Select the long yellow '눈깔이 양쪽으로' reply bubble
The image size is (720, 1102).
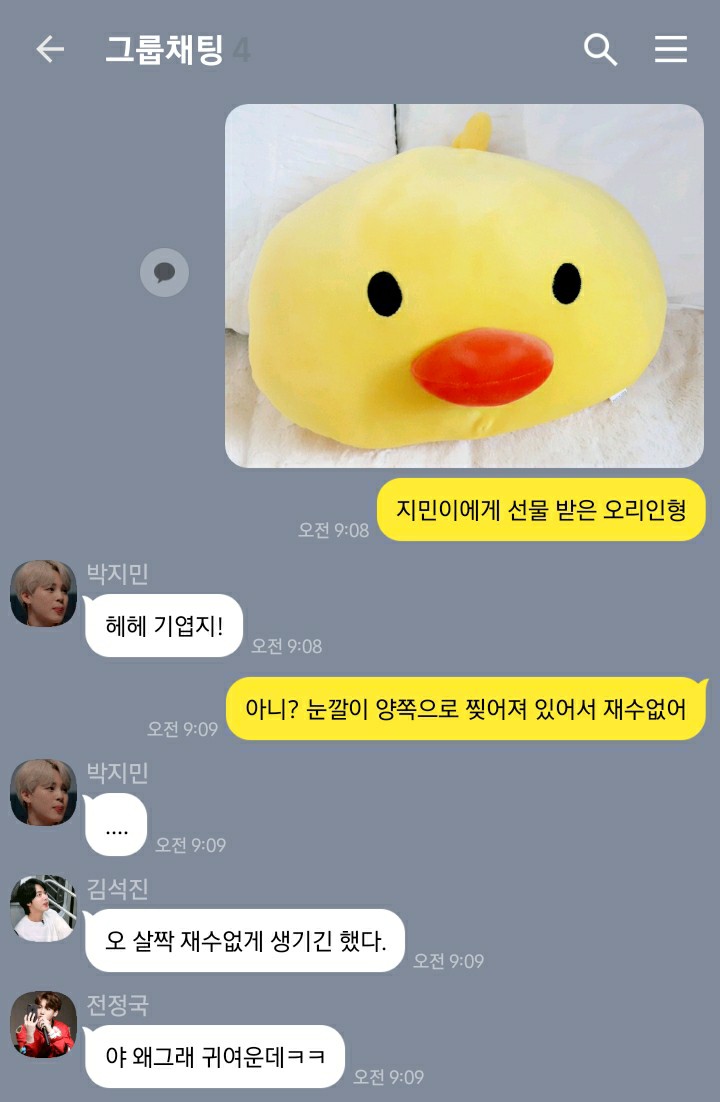467,707
